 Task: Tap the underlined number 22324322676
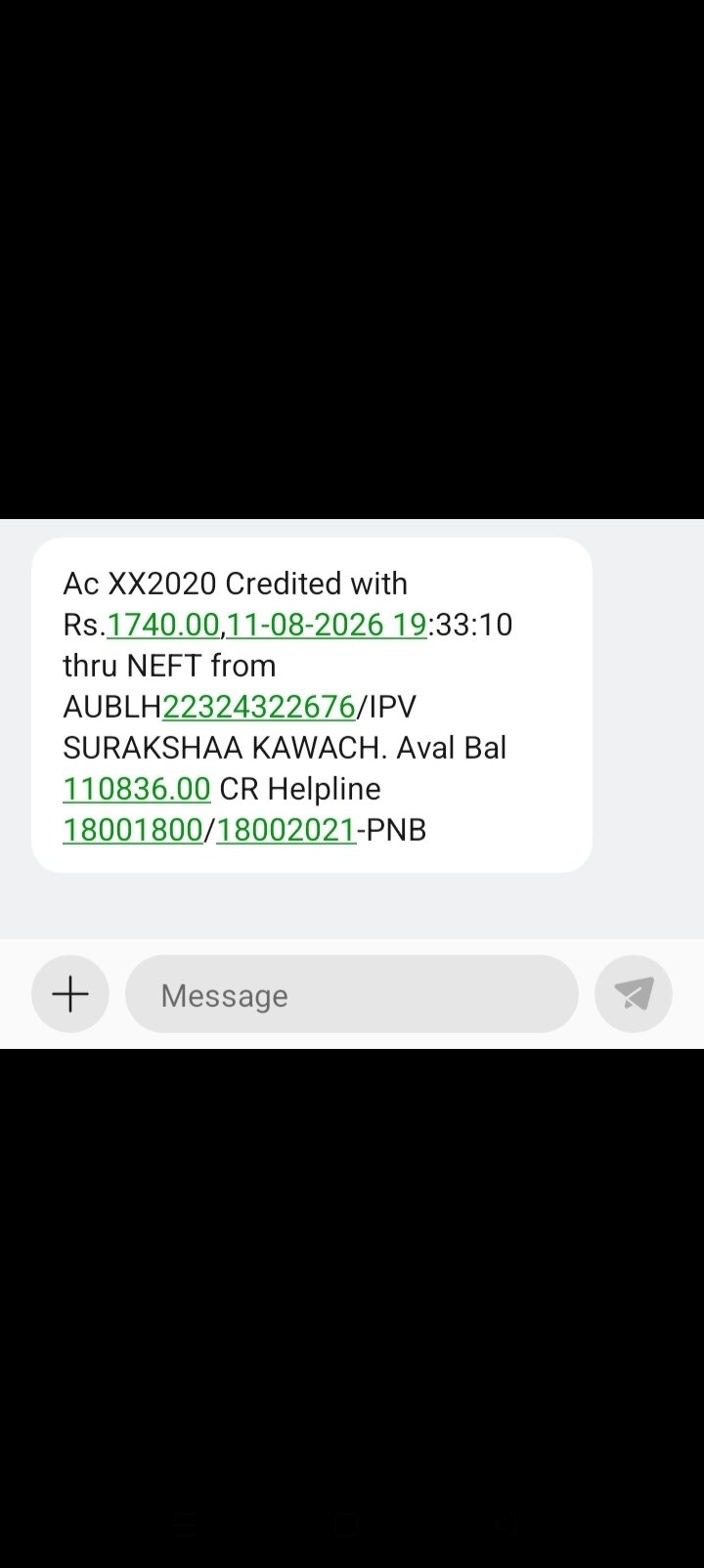[259, 707]
